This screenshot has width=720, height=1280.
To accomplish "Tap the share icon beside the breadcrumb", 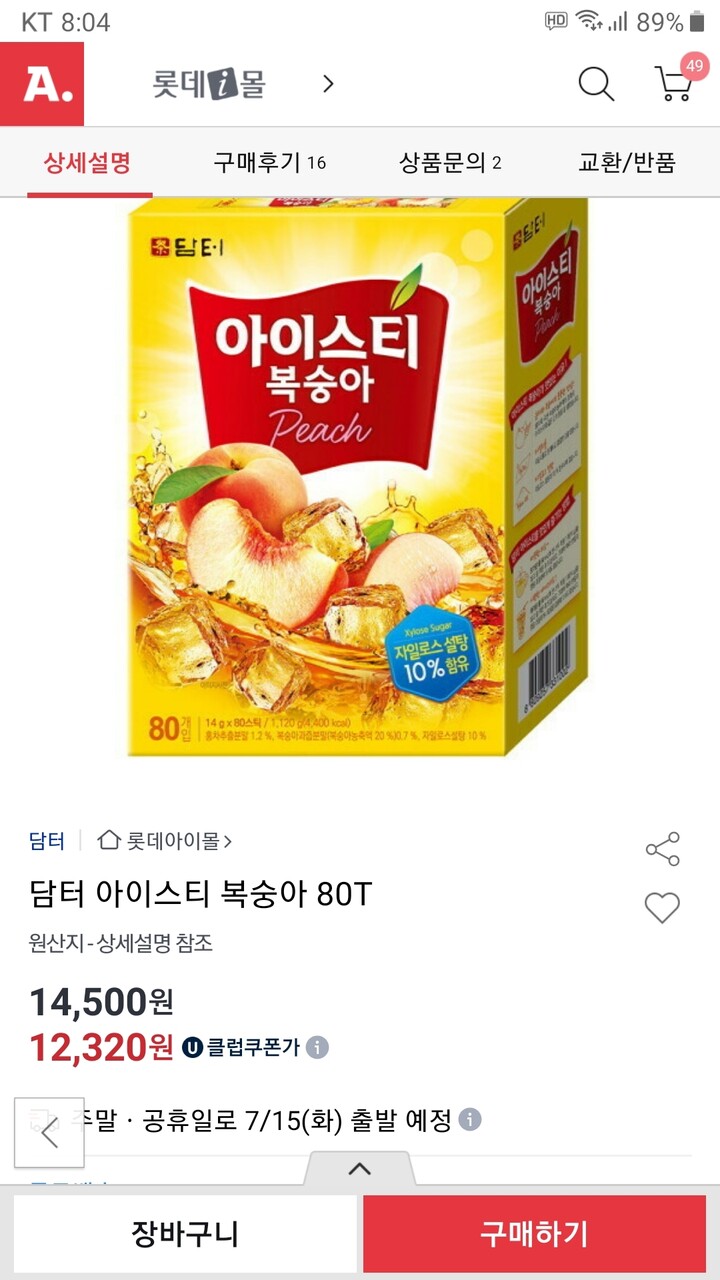I will tap(660, 848).
